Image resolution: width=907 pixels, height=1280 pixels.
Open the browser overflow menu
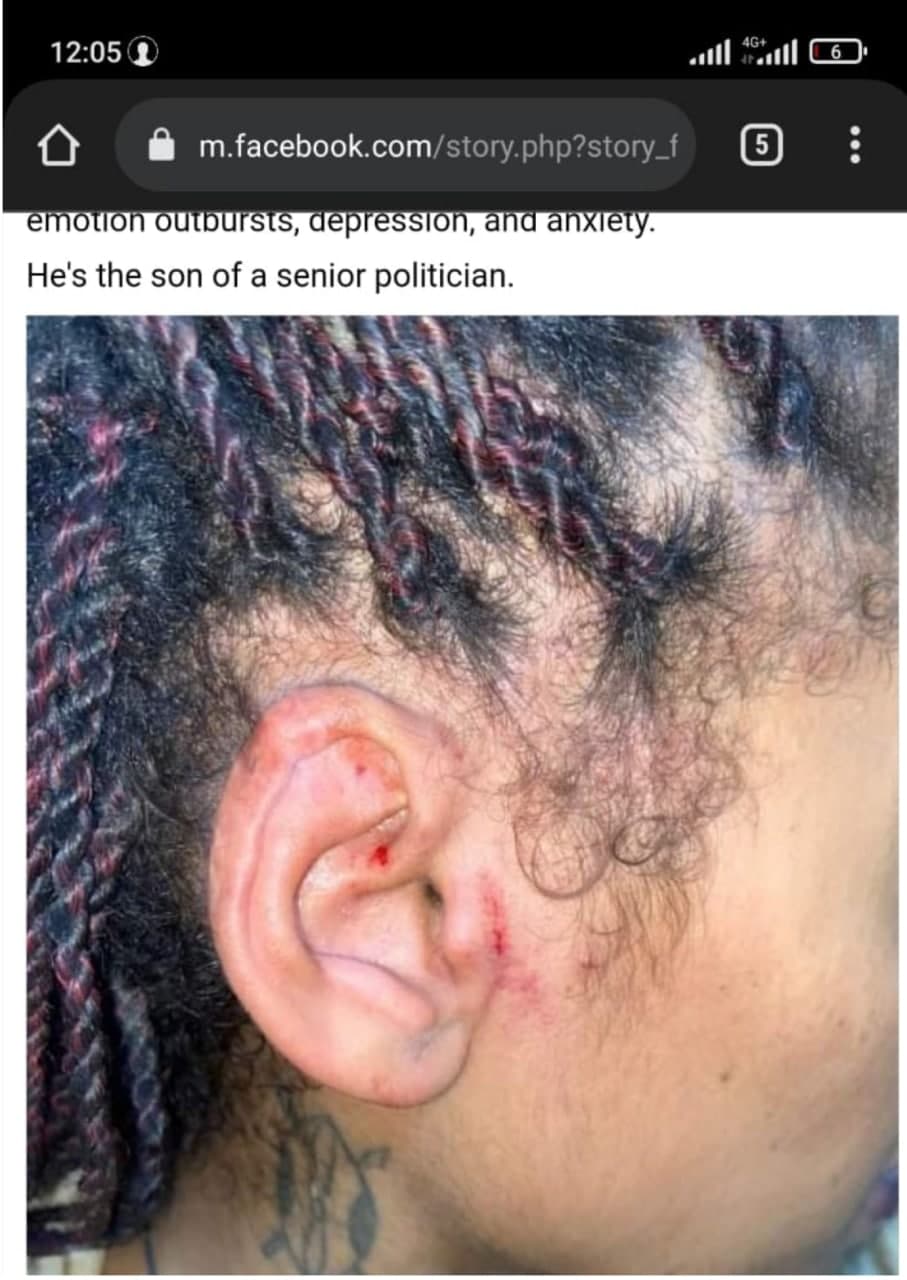pyautogui.click(x=854, y=146)
